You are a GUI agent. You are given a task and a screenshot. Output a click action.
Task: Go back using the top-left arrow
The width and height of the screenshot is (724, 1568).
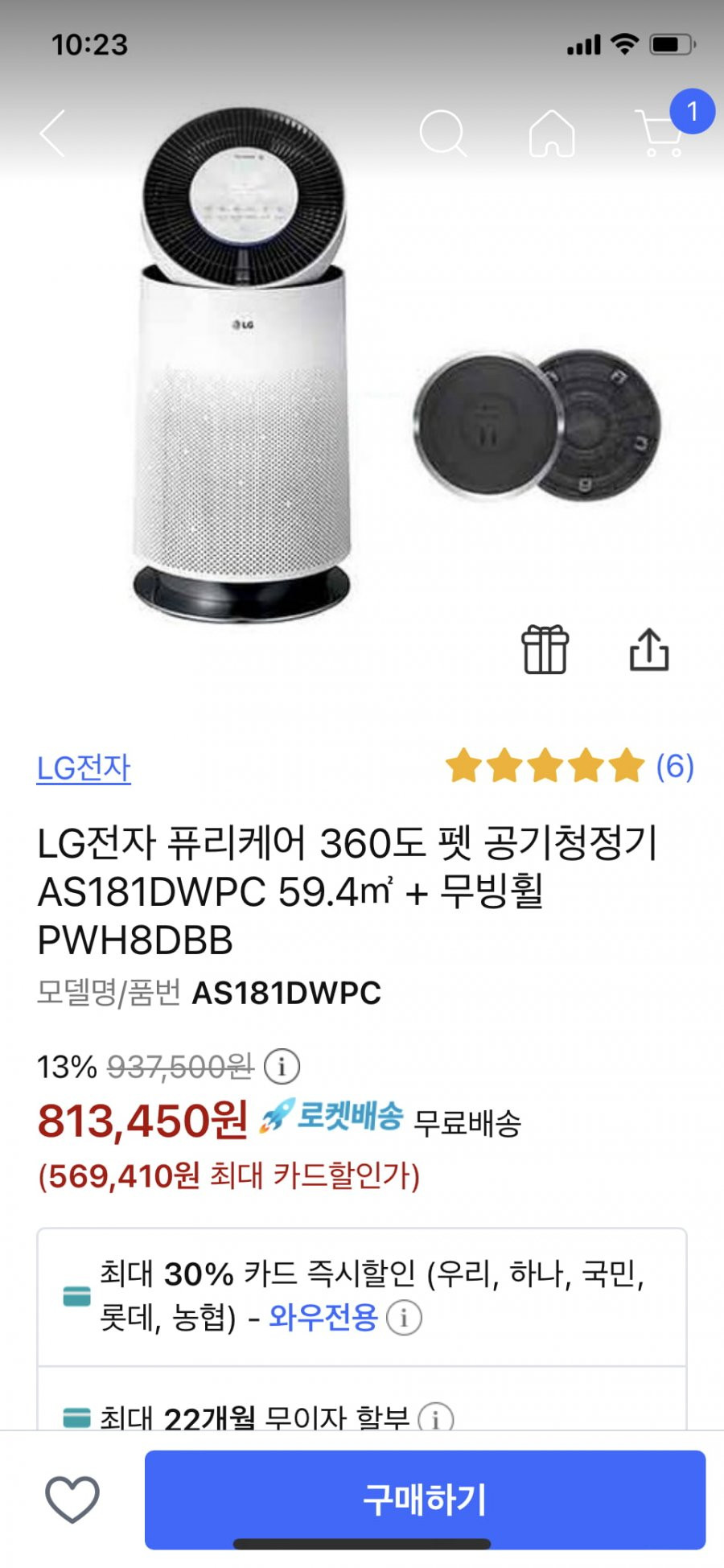point(53,132)
